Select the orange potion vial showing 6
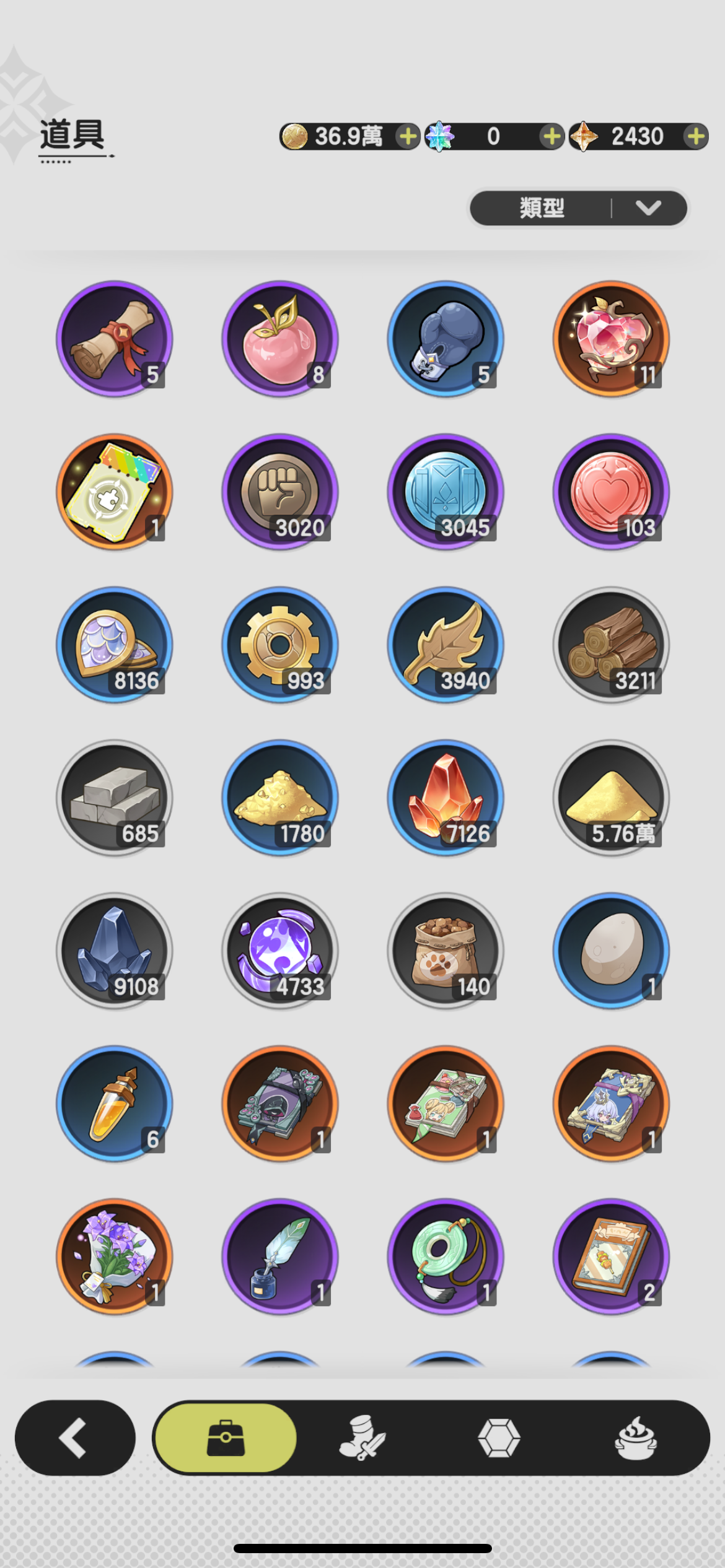Image resolution: width=725 pixels, height=1568 pixels. pyautogui.click(x=115, y=1104)
